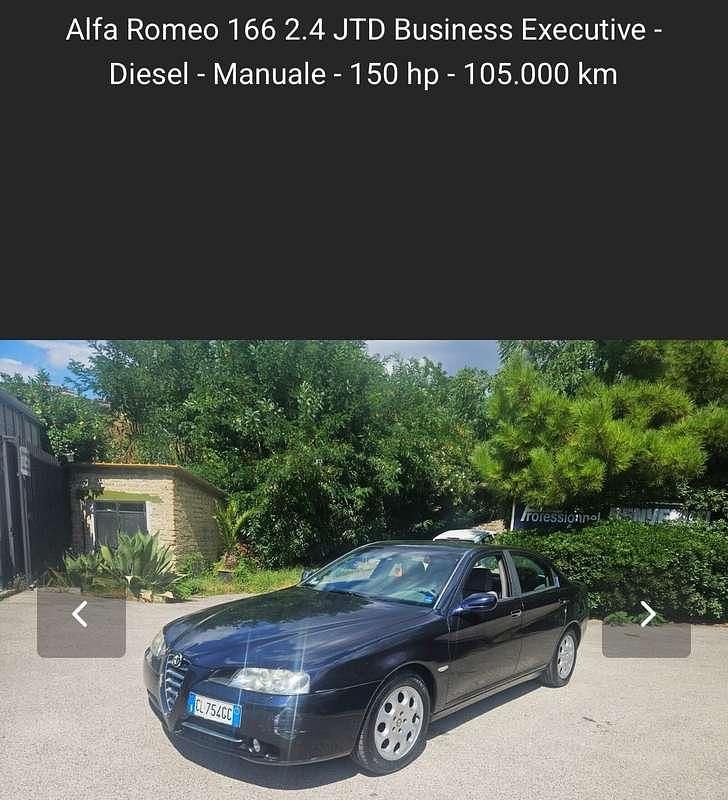The image size is (728, 800).
Task: Show the next car photo
Action: 647,615
